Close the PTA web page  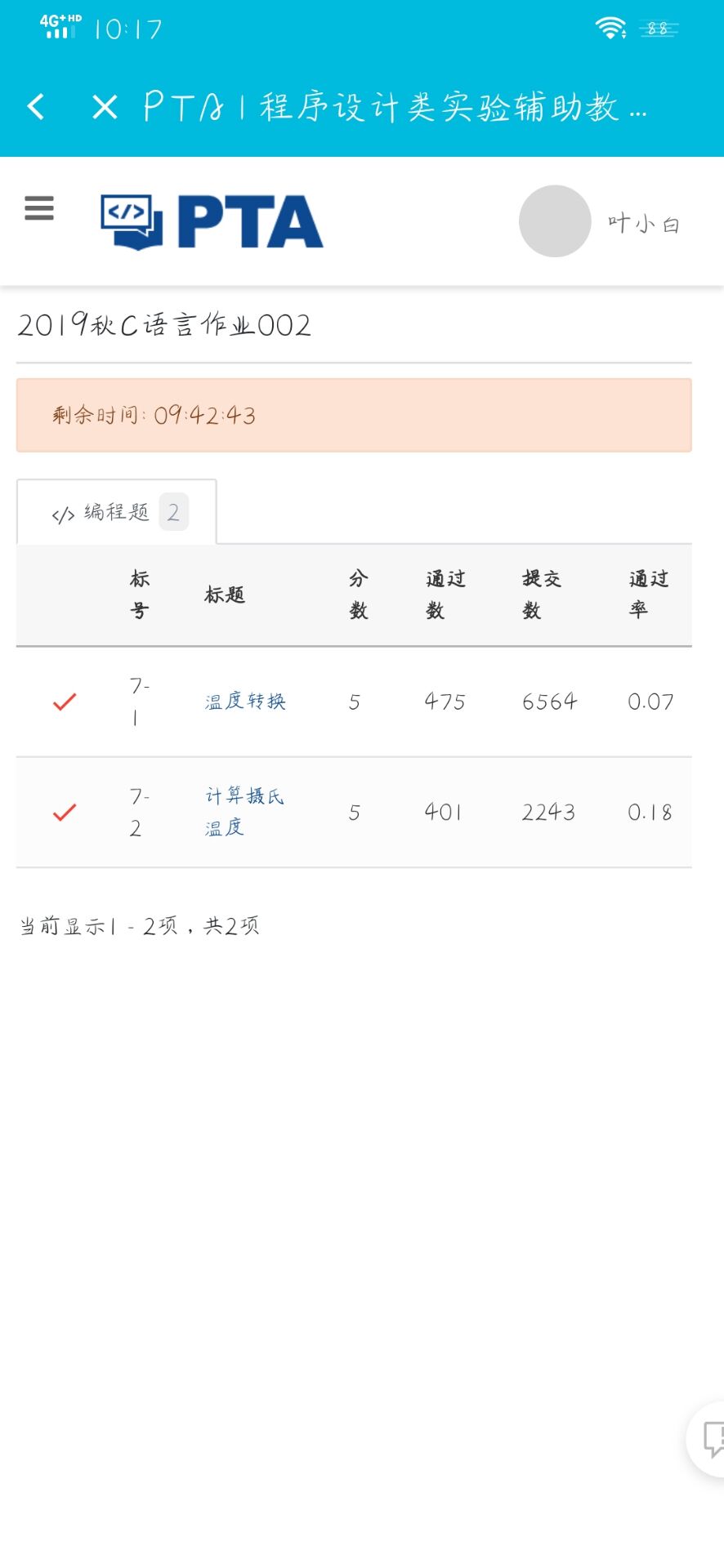click(x=105, y=107)
